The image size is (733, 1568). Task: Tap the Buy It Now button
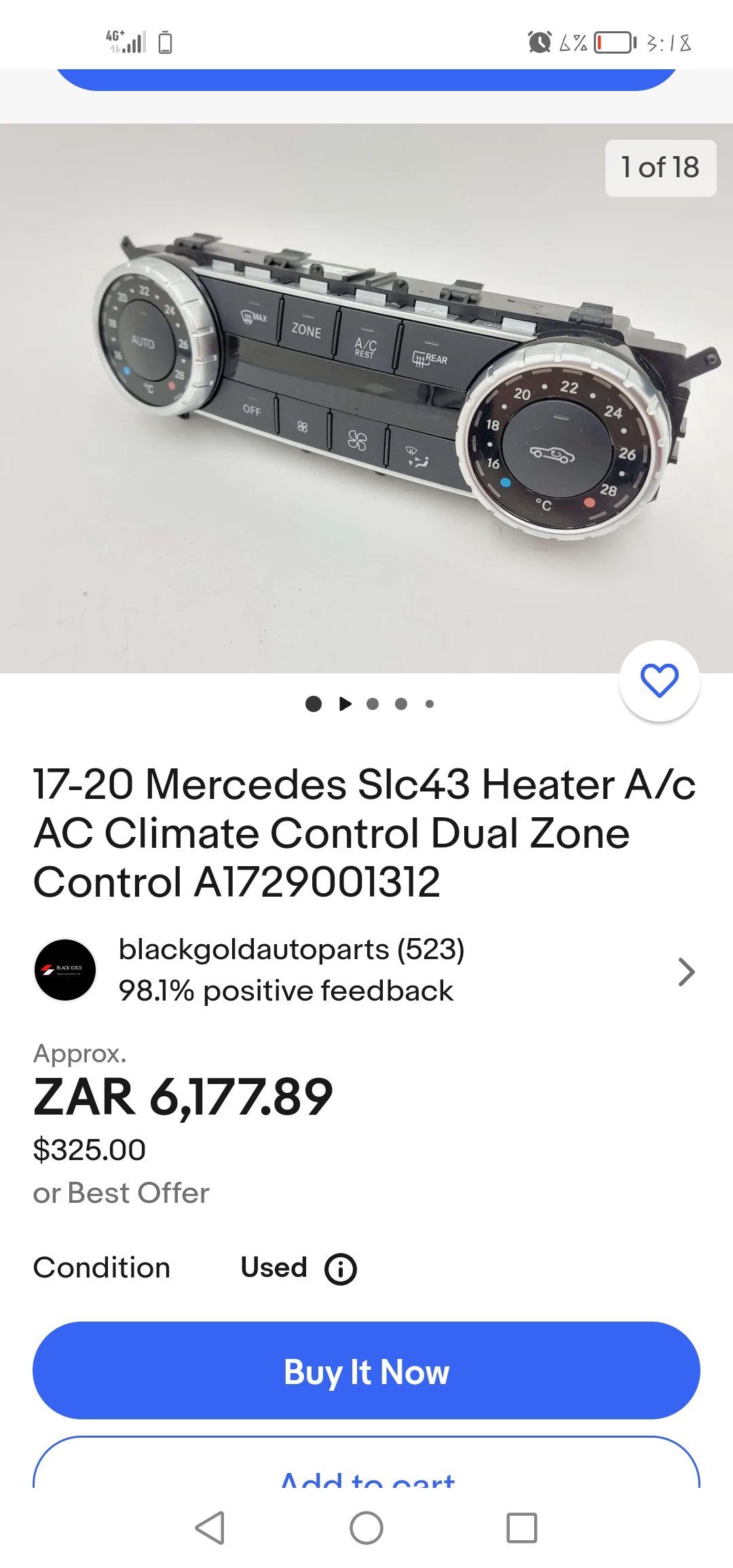pyautogui.click(x=366, y=1371)
